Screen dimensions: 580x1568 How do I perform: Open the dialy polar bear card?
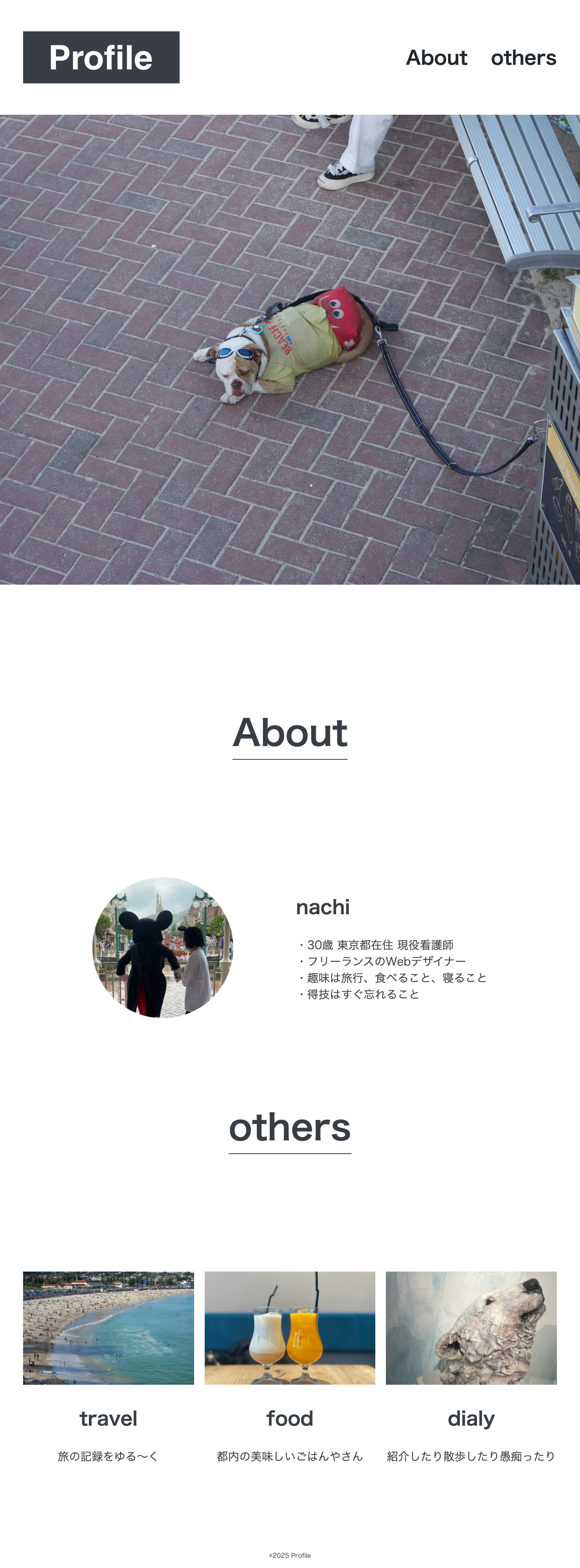pyautogui.click(x=471, y=1328)
